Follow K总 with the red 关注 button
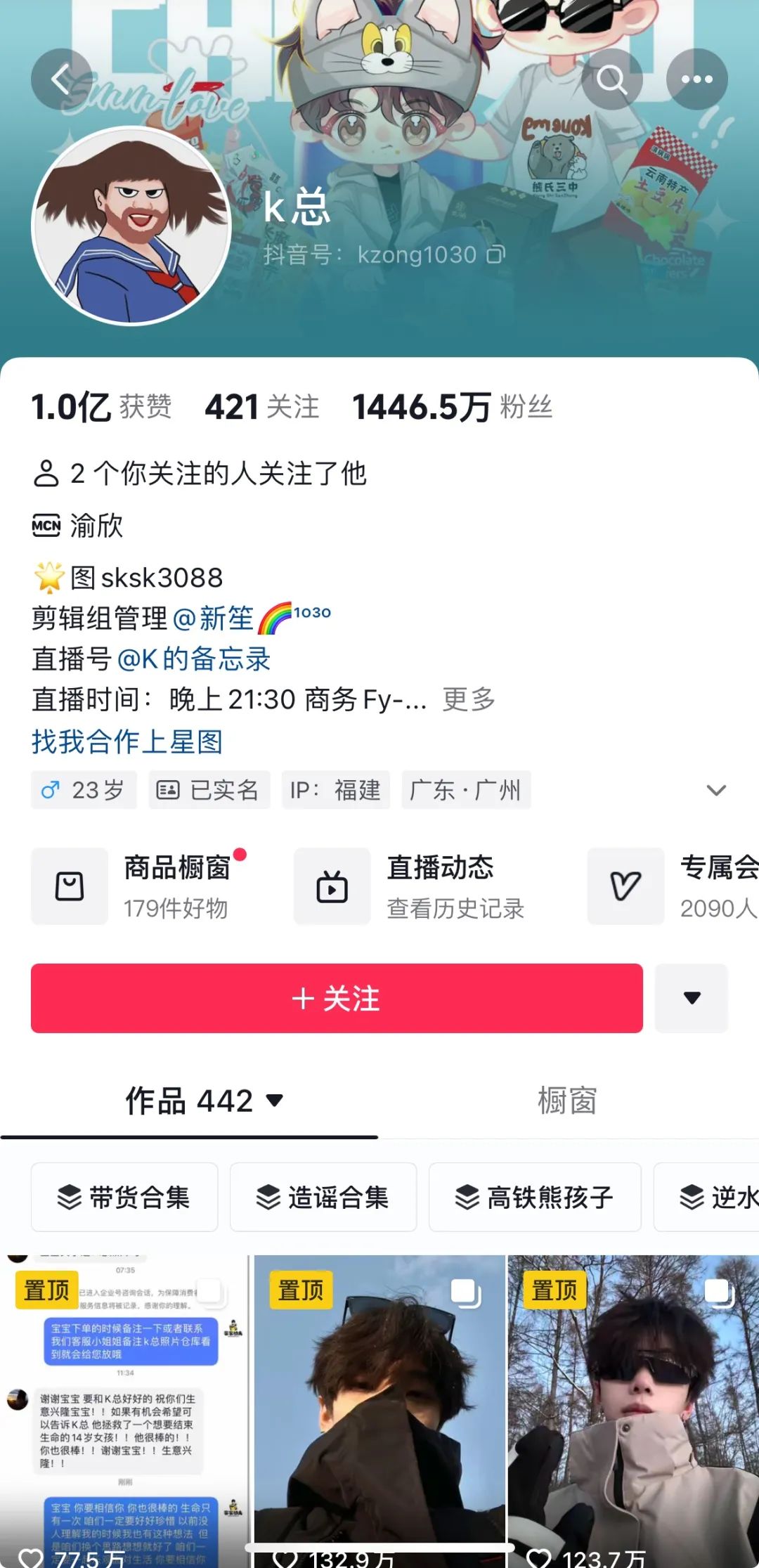 pos(337,998)
